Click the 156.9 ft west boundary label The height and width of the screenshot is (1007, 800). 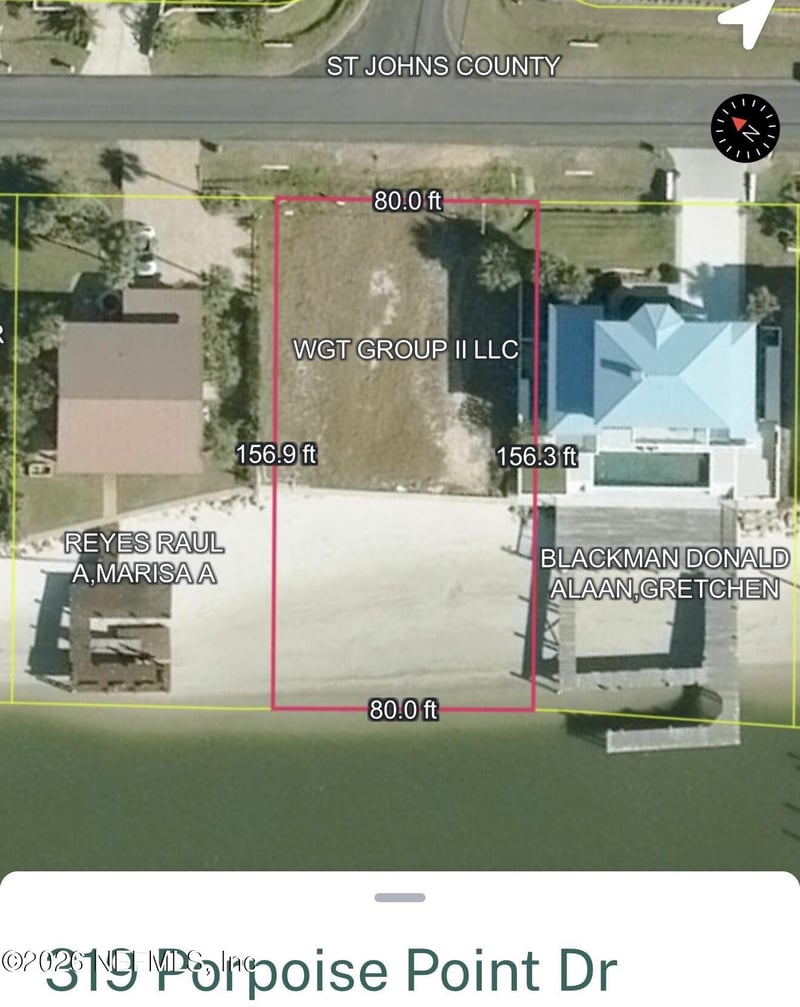click(276, 455)
